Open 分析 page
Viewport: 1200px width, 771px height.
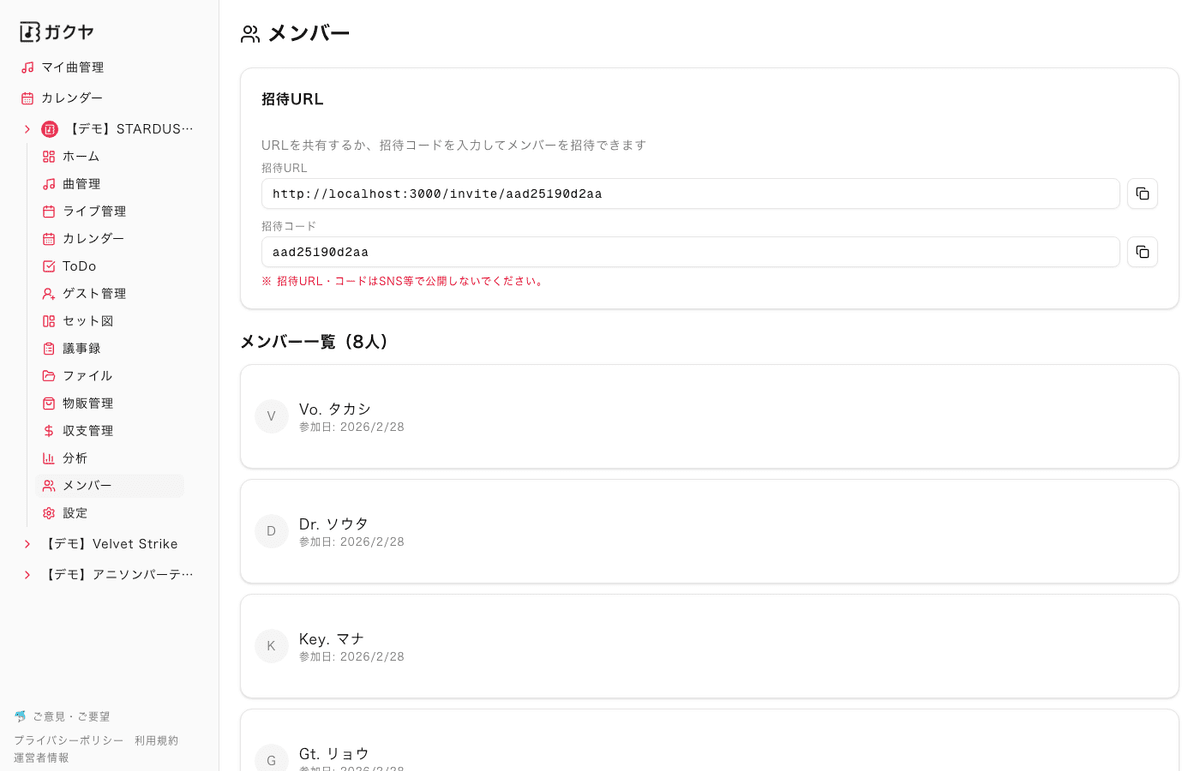click(x=75, y=458)
